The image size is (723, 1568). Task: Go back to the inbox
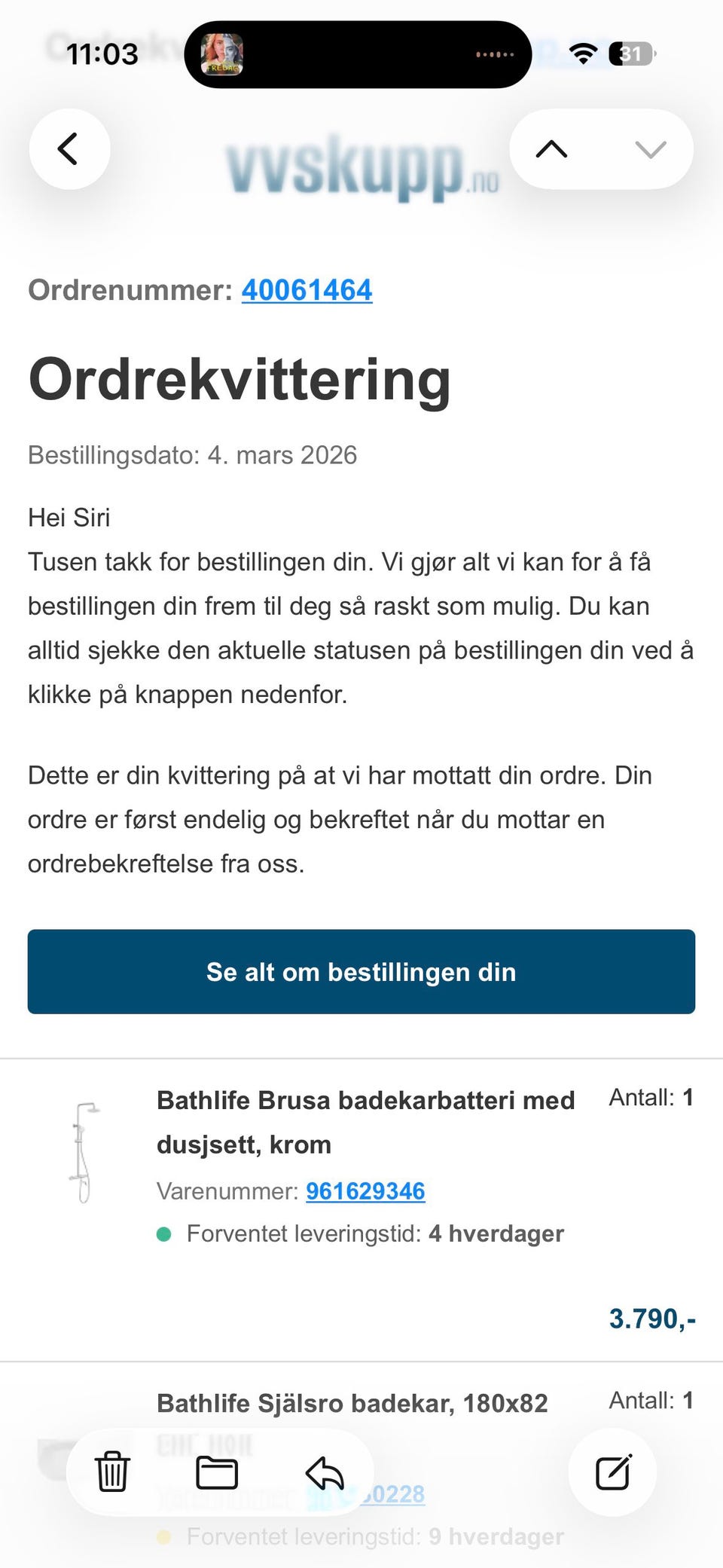(x=69, y=148)
